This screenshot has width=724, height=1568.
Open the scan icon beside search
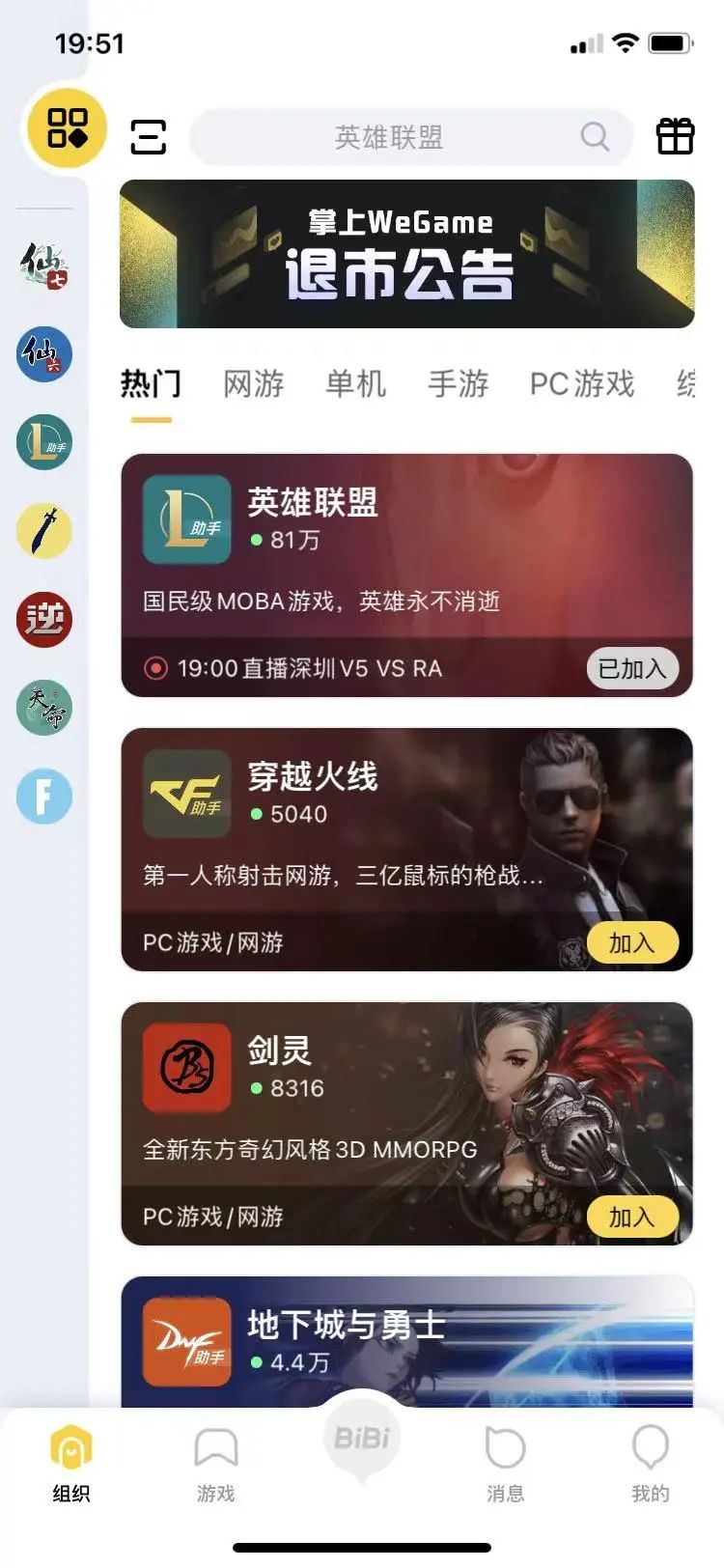click(148, 136)
